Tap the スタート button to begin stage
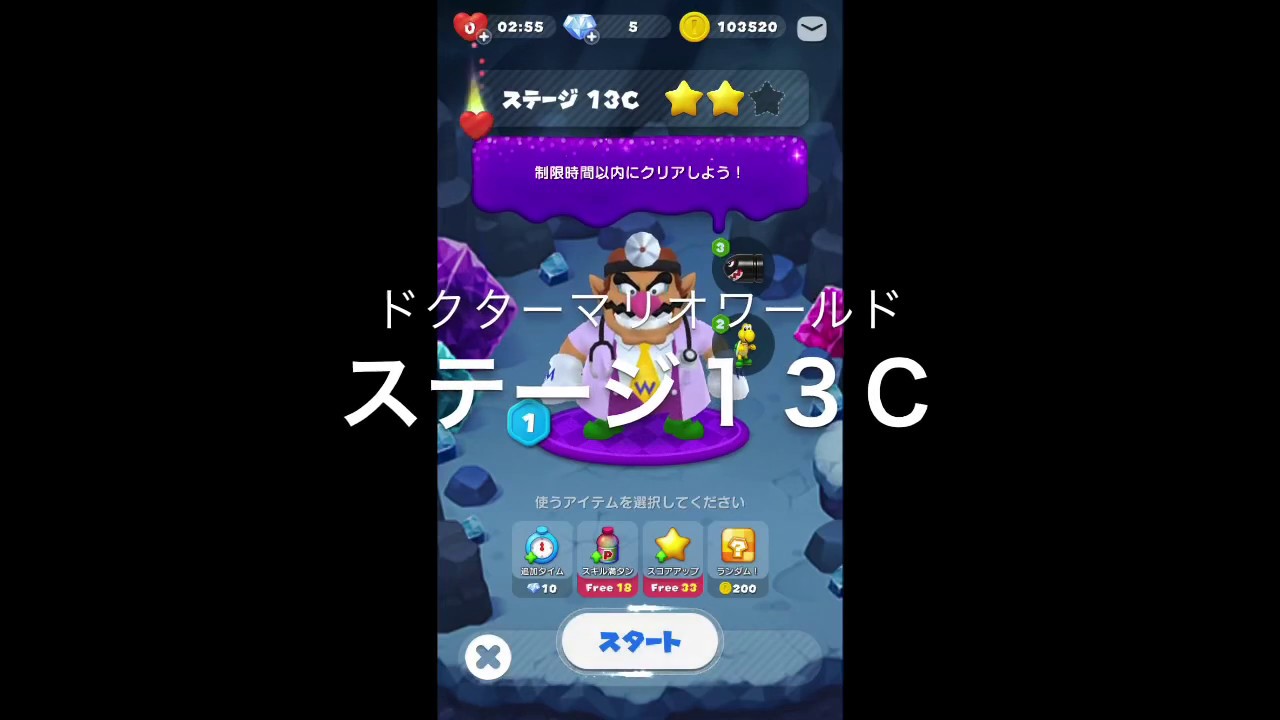Image resolution: width=1280 pixels, height=720 pixels. pyautogui.click(x=639, y=642)
